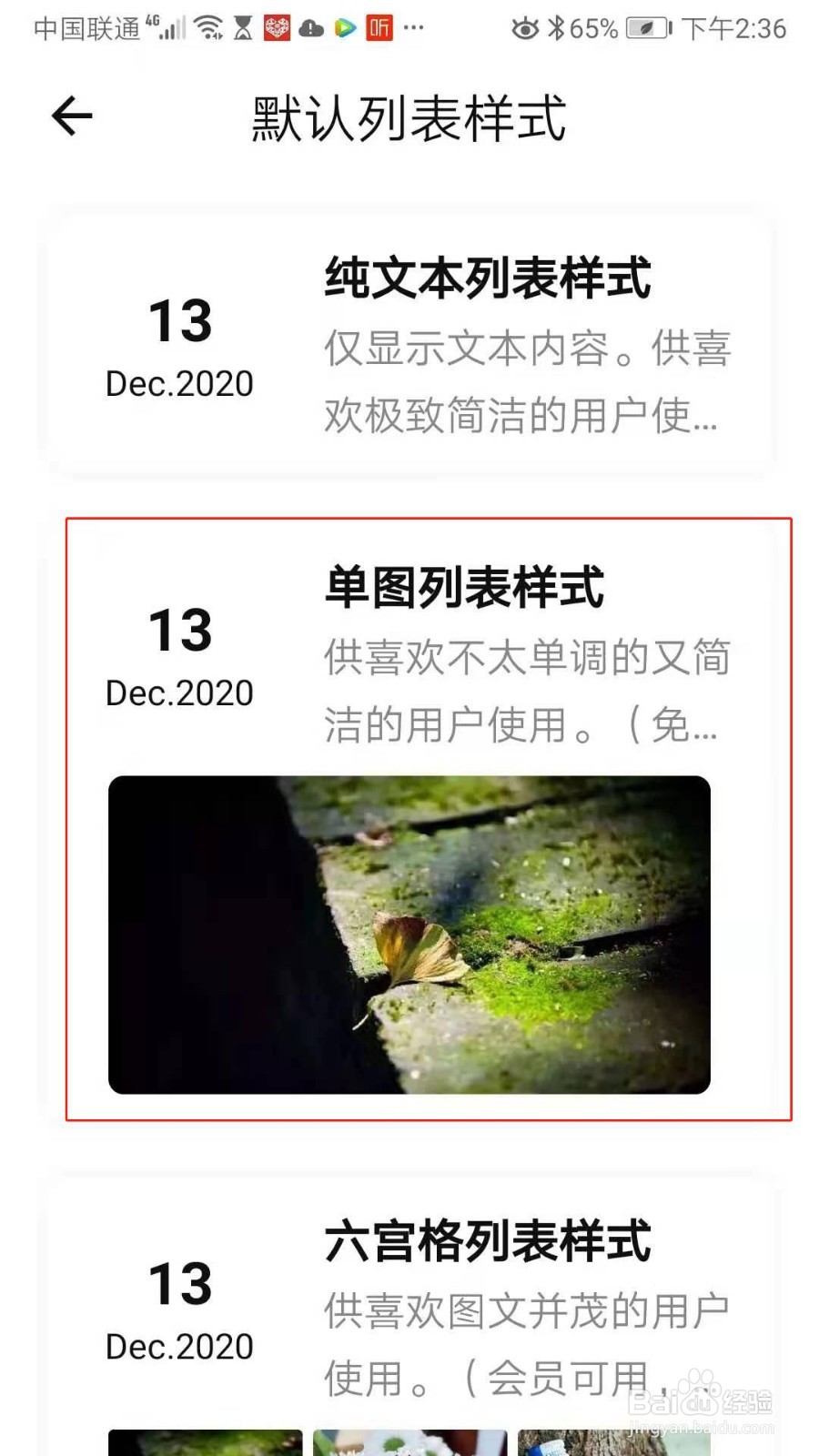The height and width of the screenshot is (1456, 819).
Task: Tap the eye-protection mode status icon
Action: pos(525,29)
